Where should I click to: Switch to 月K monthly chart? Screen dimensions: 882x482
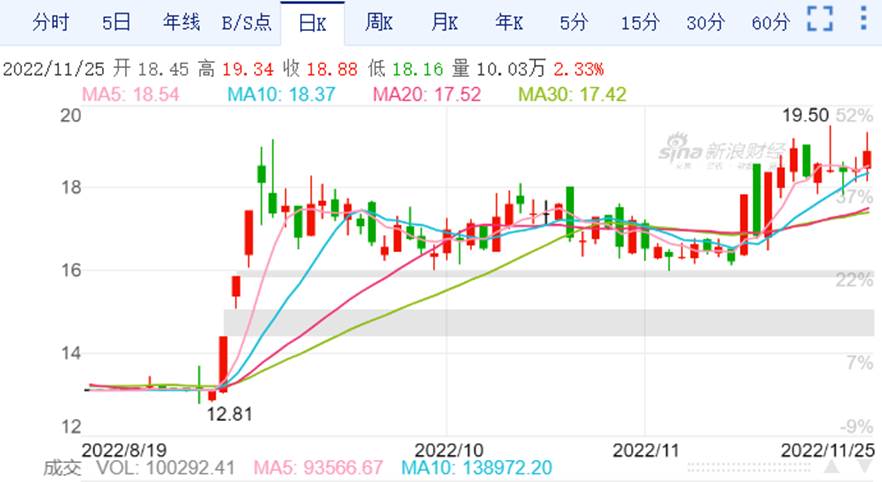(x=444, y=21)
